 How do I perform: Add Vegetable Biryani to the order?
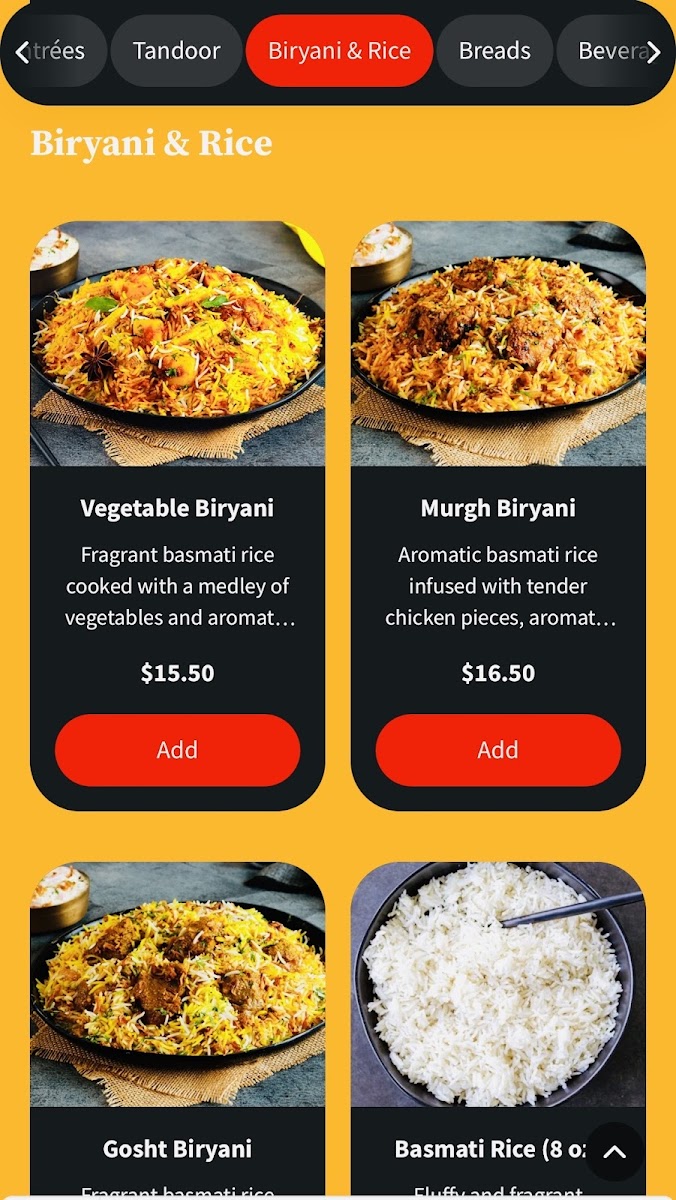(x=177, y=750)
